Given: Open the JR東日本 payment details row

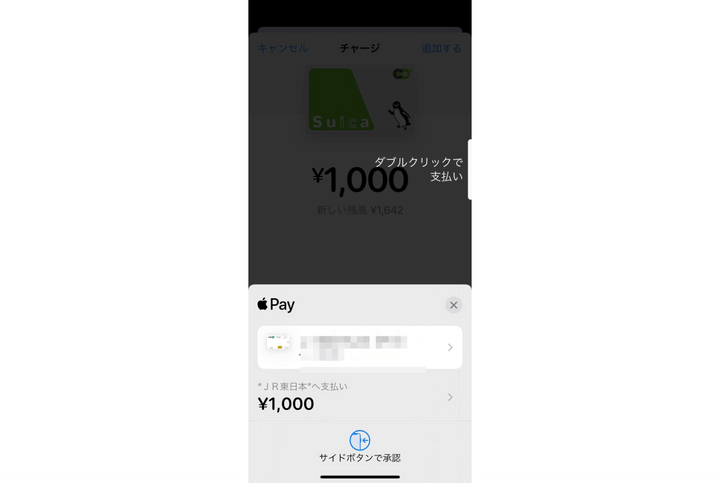Looking at the screenshot, I should tap(358, 396).
